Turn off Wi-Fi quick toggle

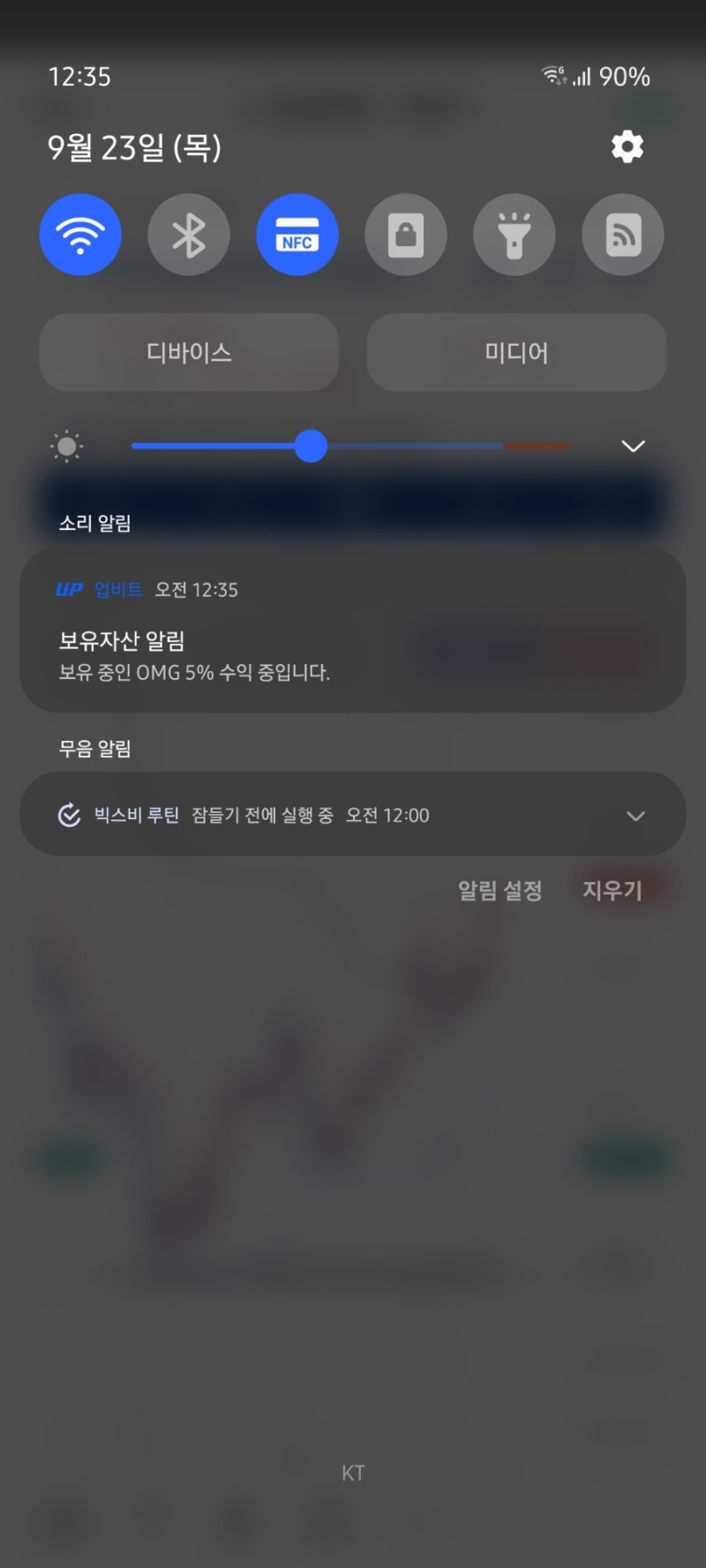(80, 235)
